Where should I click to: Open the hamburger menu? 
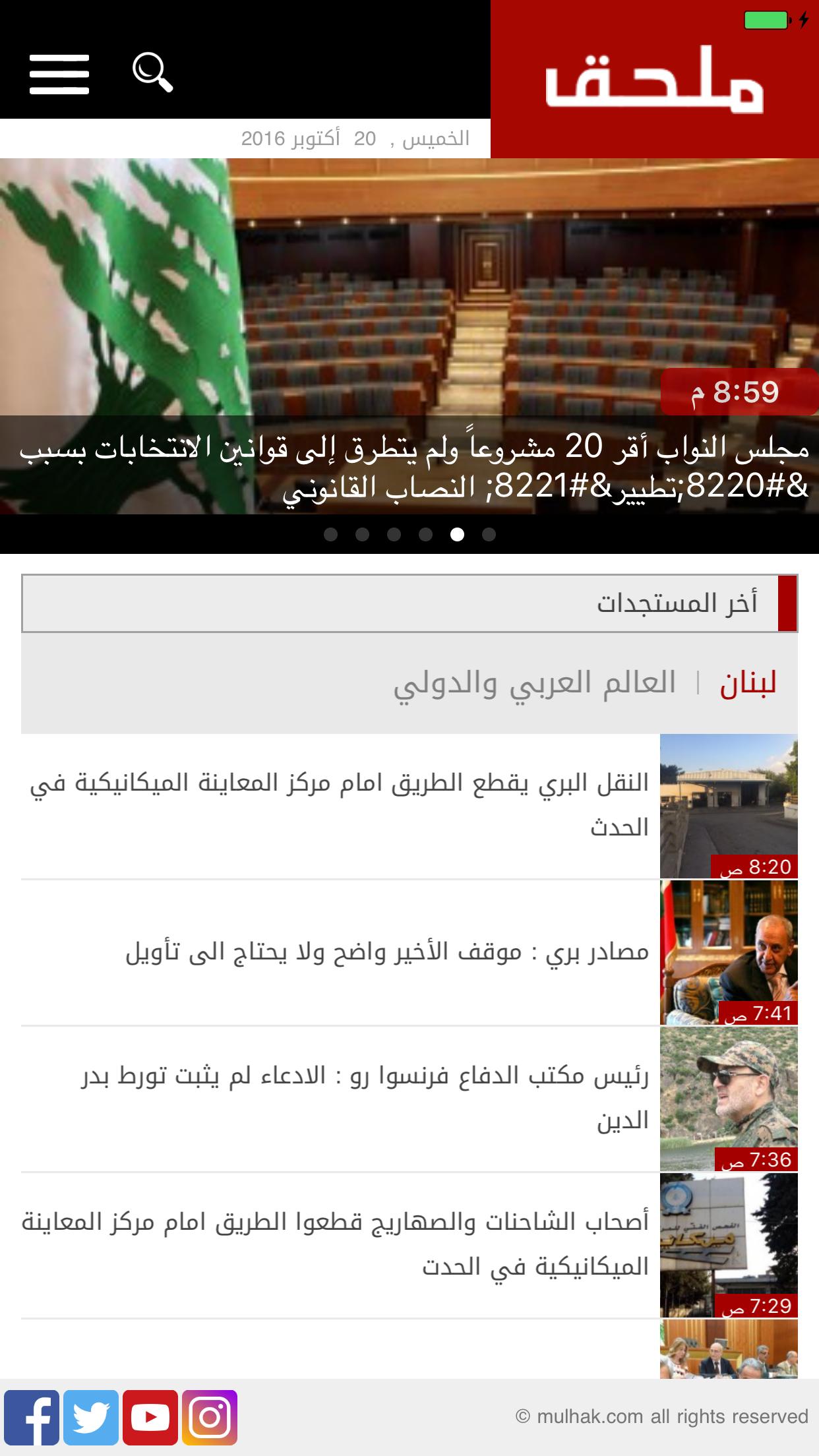point(59,74)
